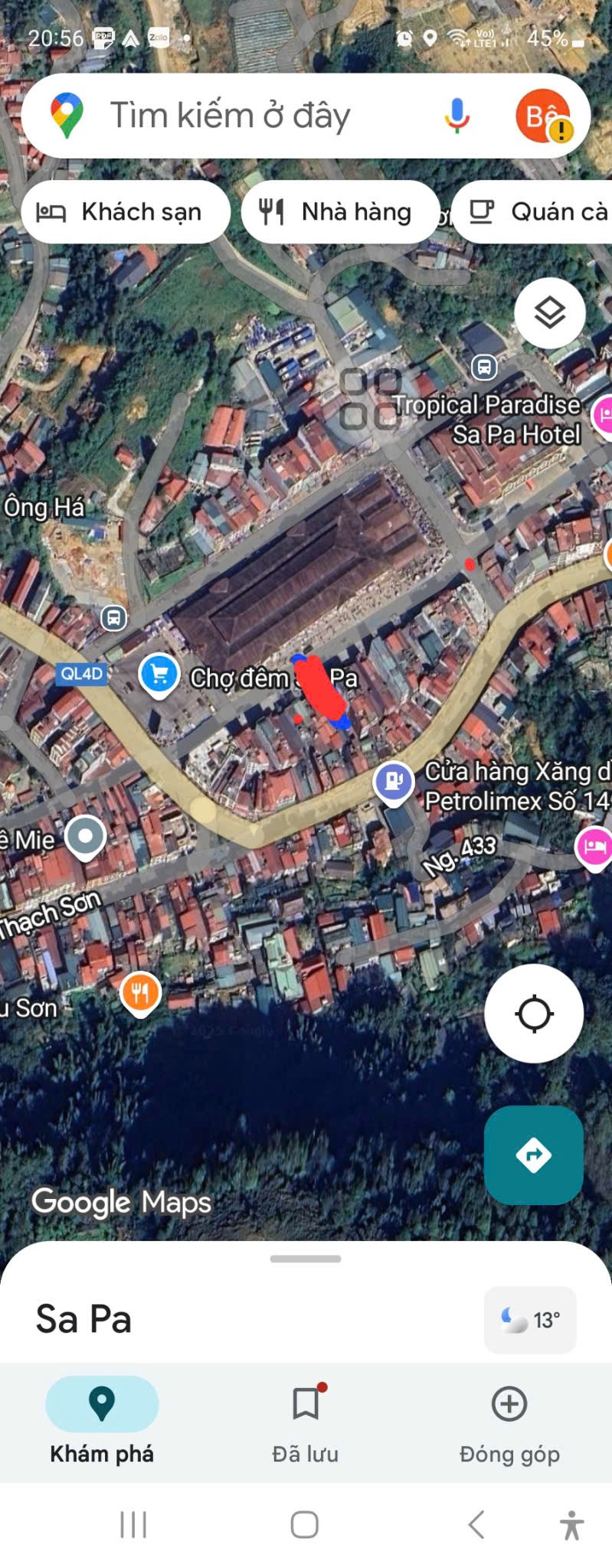This screenshot has height=1568, width=612.
Task: Switch to the Đóng góp tab
Action: pos(509,1421)
